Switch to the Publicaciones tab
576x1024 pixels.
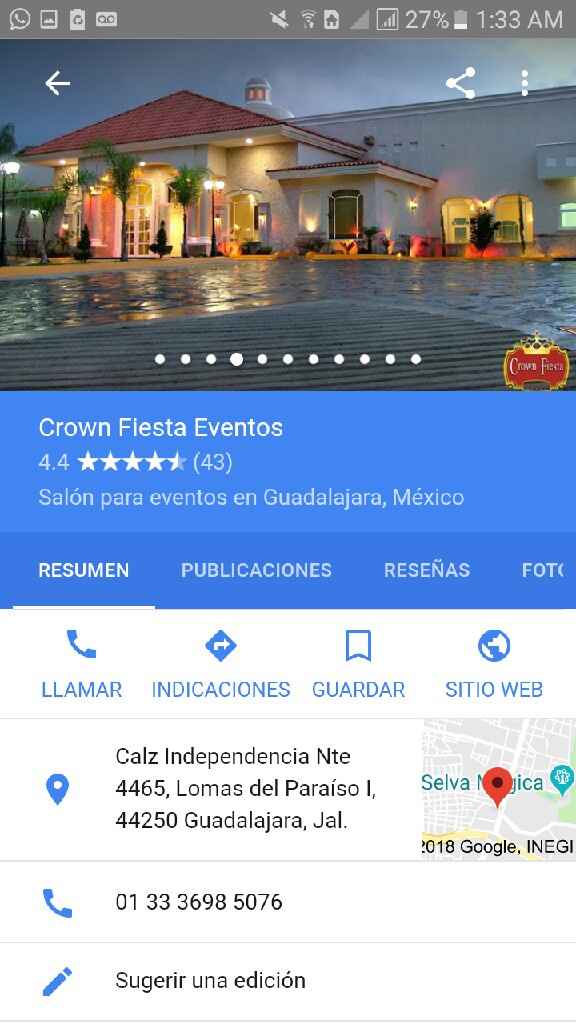click(256, 570)
